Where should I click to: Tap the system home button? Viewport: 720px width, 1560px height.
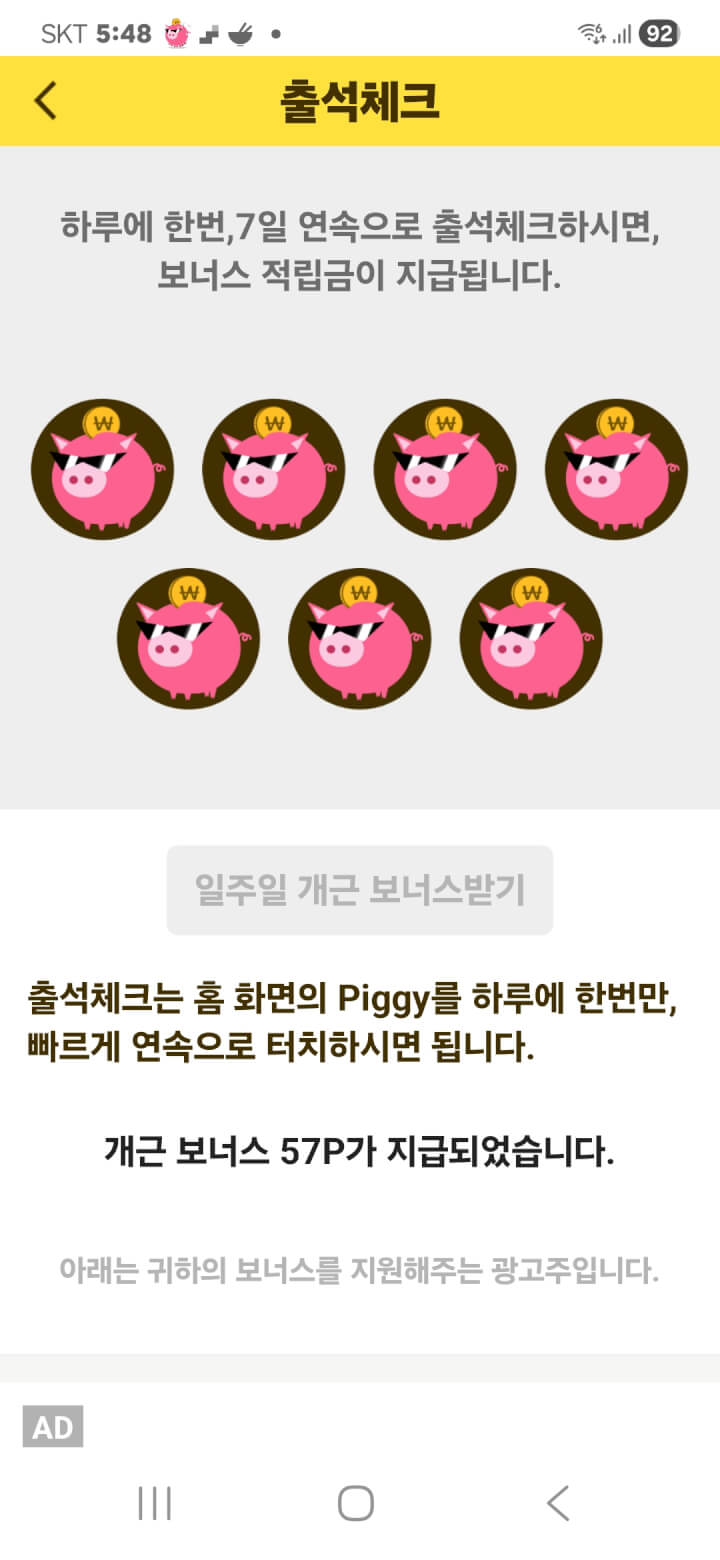[x=356, y=1503]
